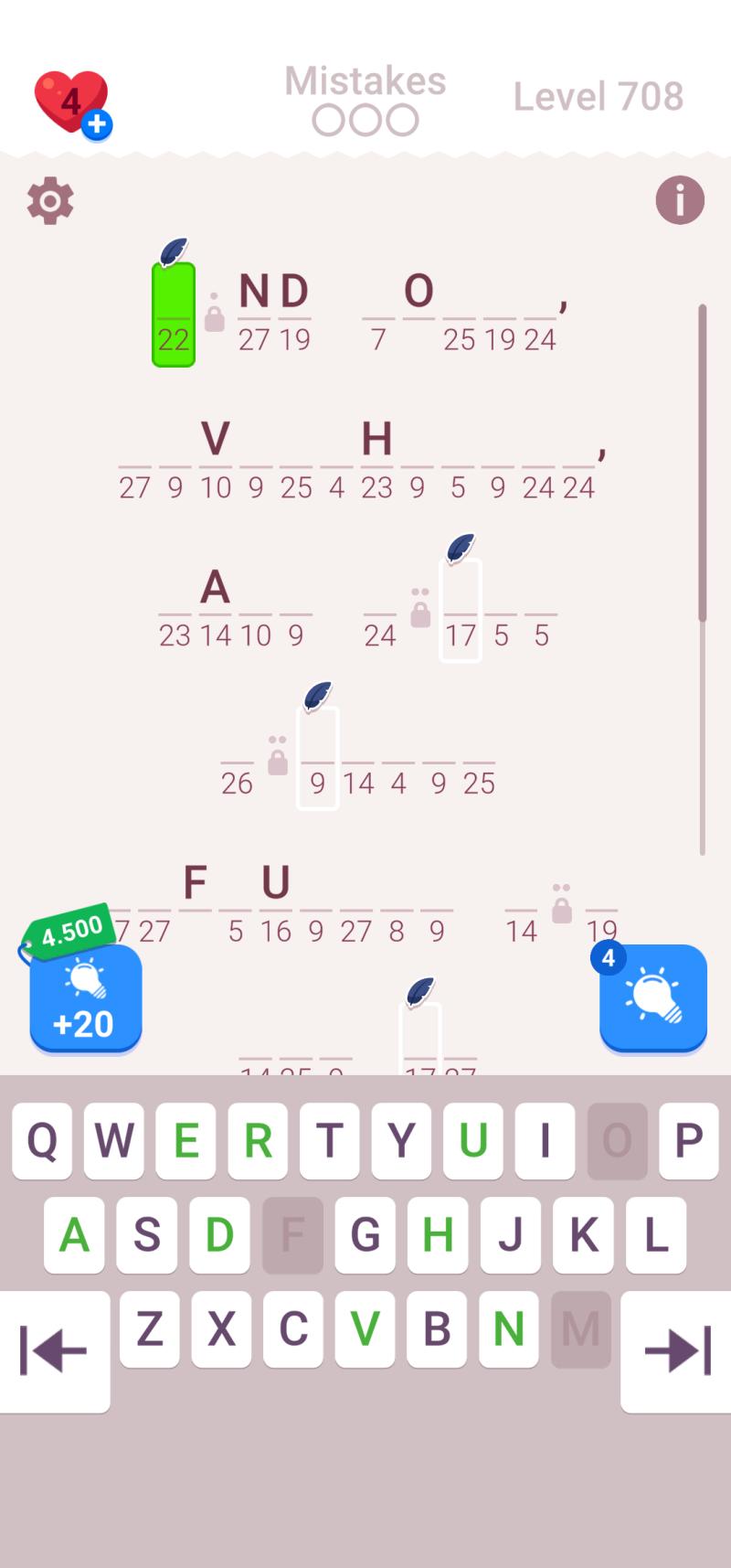Enter the letter L
This screenshot has width=731, height=1568.
[x=656, y=1234]
